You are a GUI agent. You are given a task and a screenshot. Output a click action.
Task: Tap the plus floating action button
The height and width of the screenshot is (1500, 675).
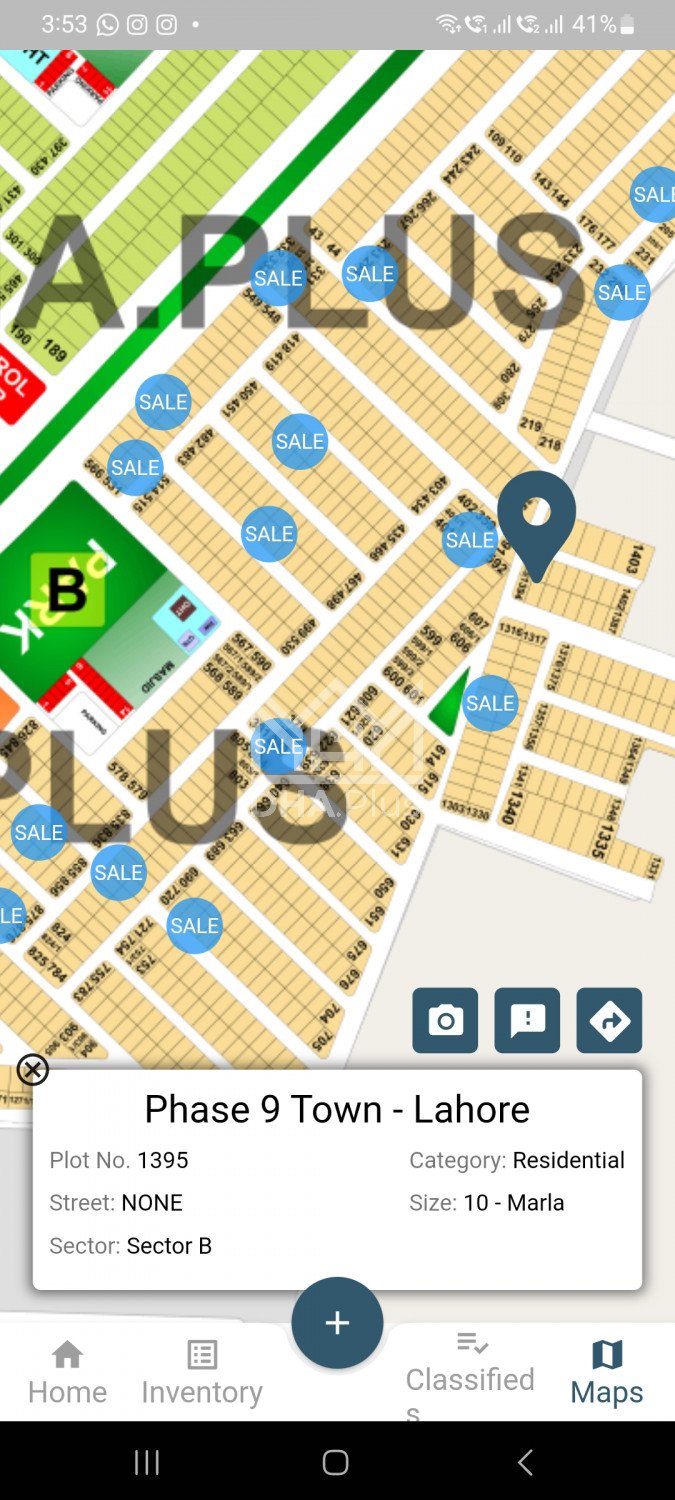pos(337,1323)
